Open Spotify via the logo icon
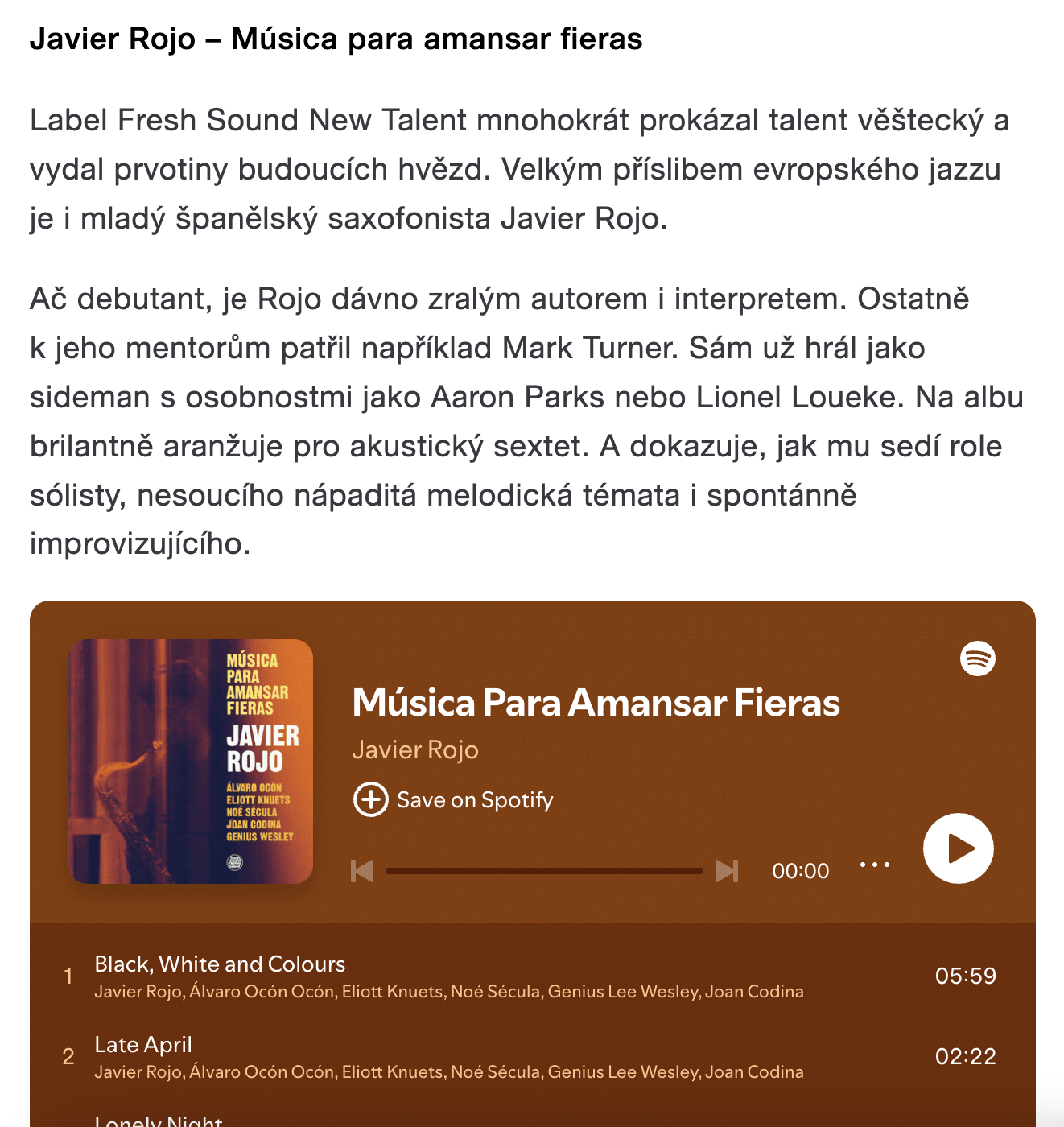The image size is (1064, 1127). pos(977,658)
